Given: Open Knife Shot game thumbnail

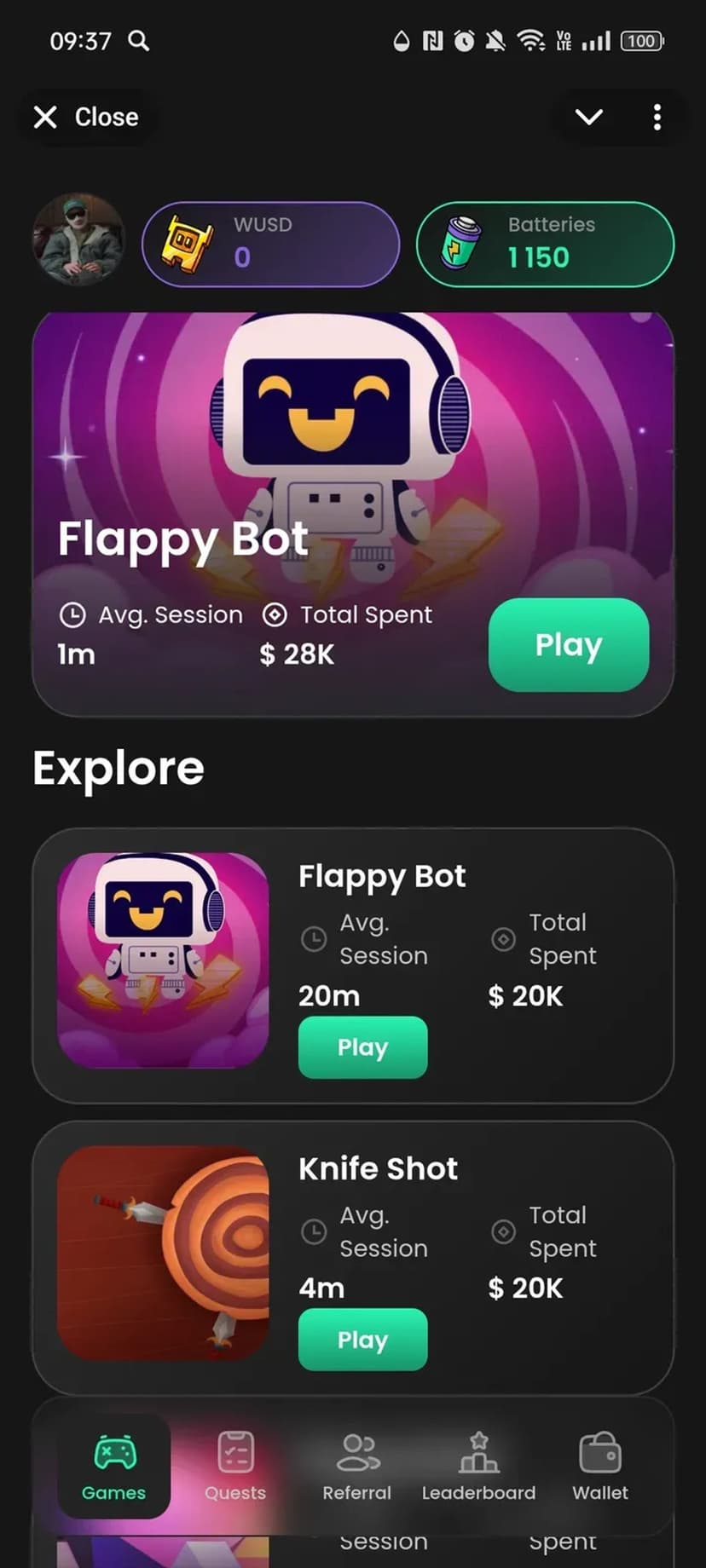Looking at the screenshot, I should 163,1252.
